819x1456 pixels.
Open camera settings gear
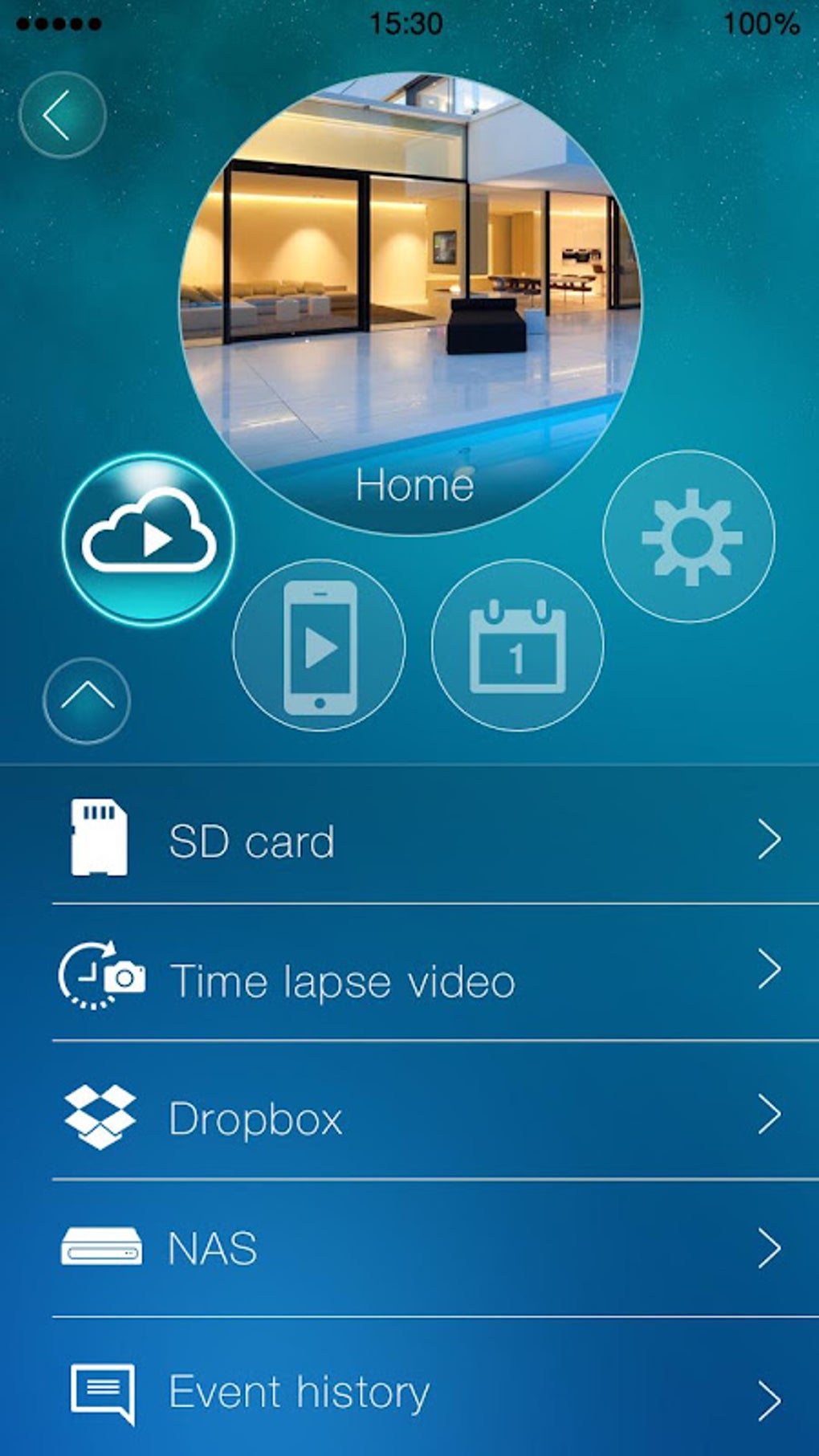(689, 536)
